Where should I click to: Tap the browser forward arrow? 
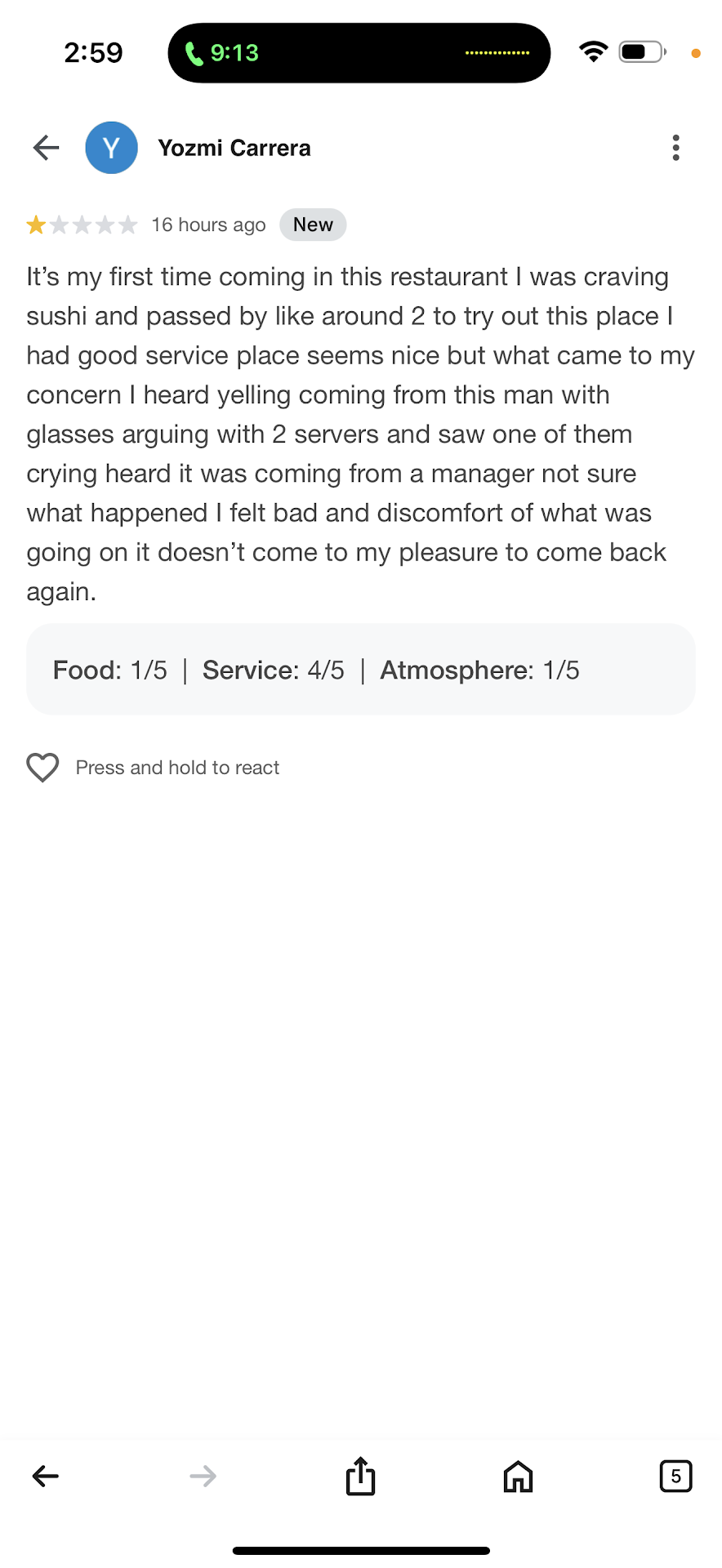coord(203,1476)
